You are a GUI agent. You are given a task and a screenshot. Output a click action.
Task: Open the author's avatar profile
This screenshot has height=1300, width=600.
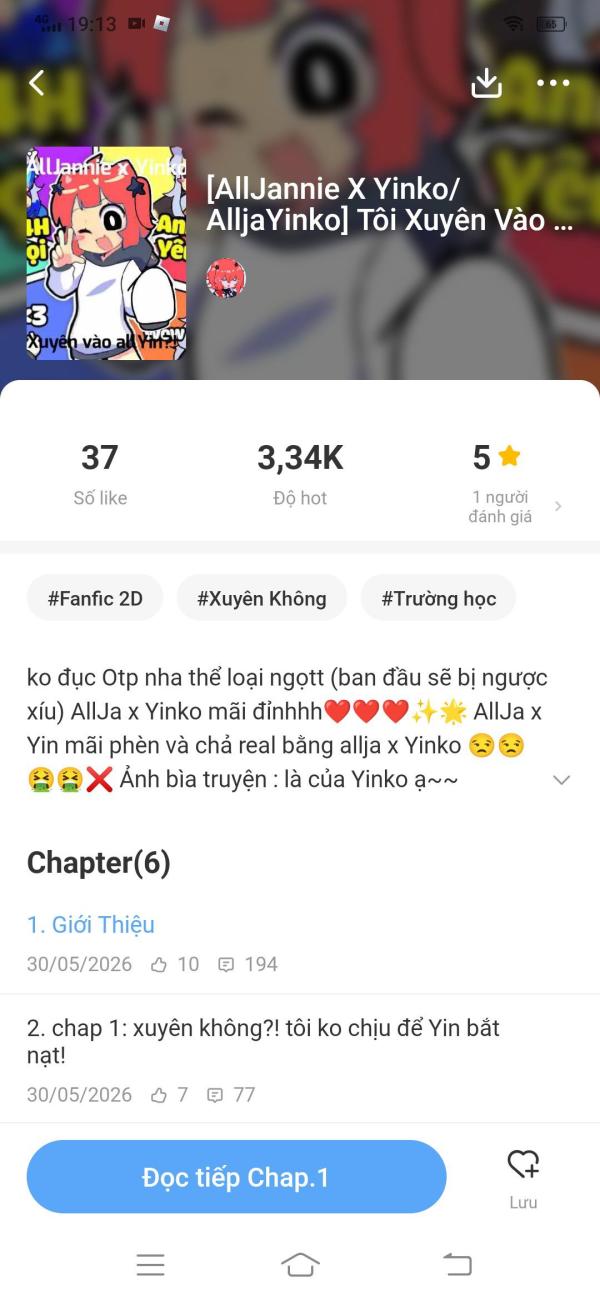click(x=226, y=279)
